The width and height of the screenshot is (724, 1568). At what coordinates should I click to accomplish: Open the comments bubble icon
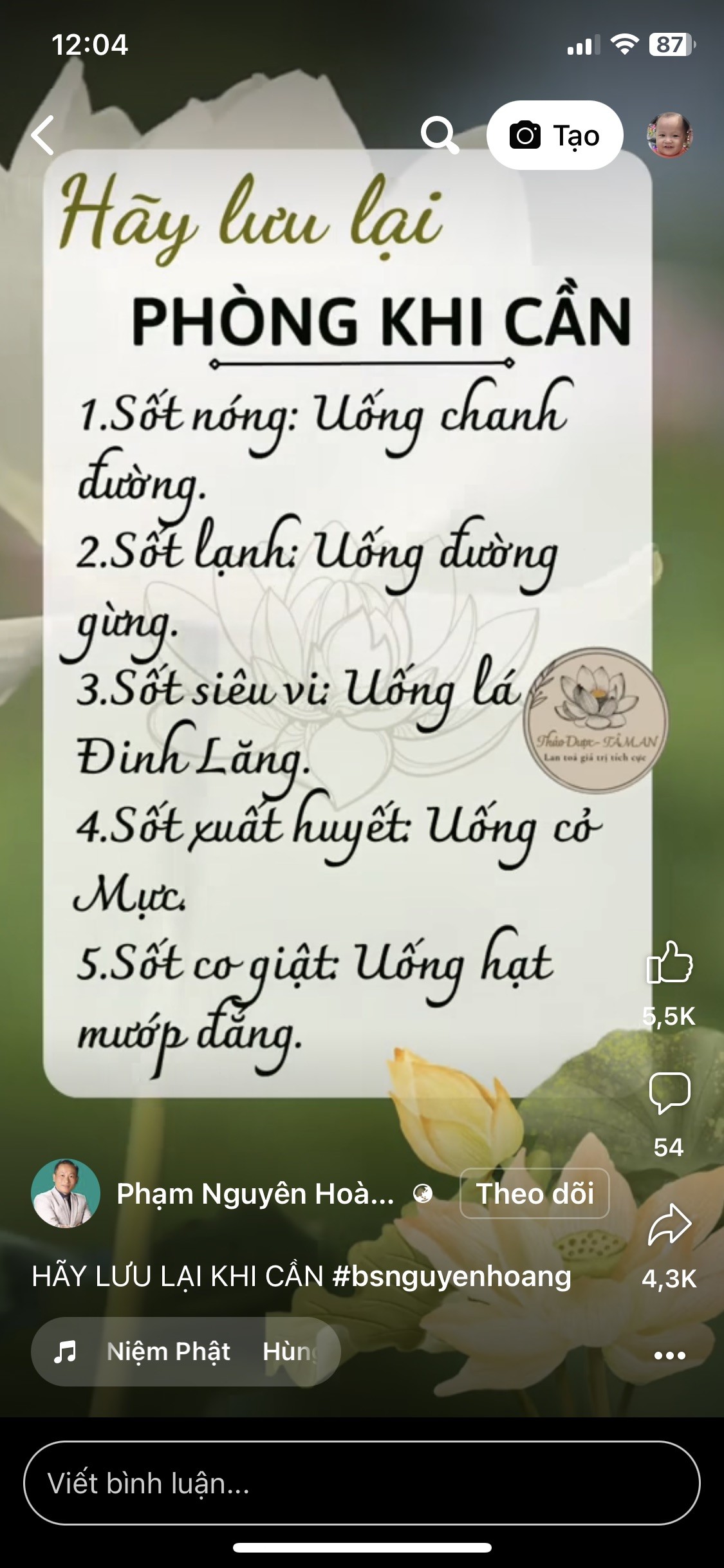coord(669,1092)
